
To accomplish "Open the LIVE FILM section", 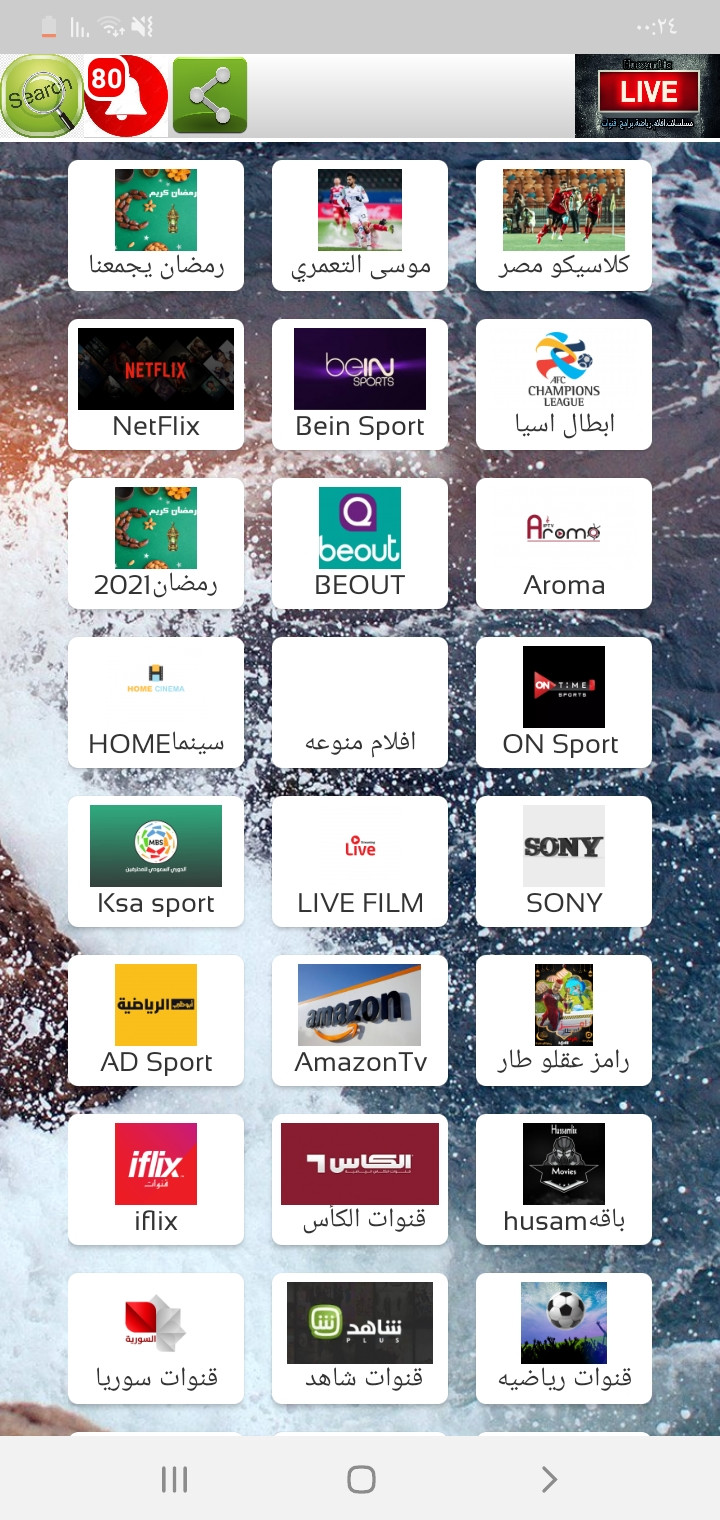I will point(360,862).
